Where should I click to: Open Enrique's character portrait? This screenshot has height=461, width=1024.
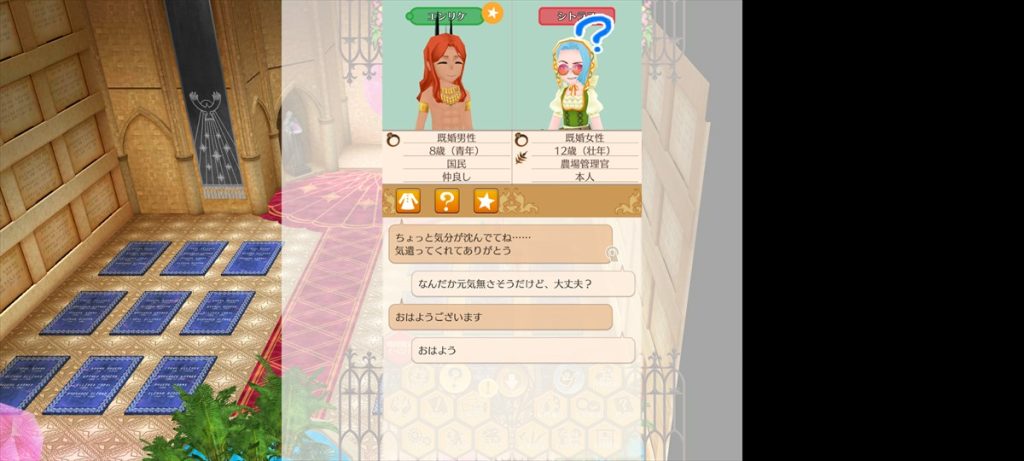pos(444,75)
